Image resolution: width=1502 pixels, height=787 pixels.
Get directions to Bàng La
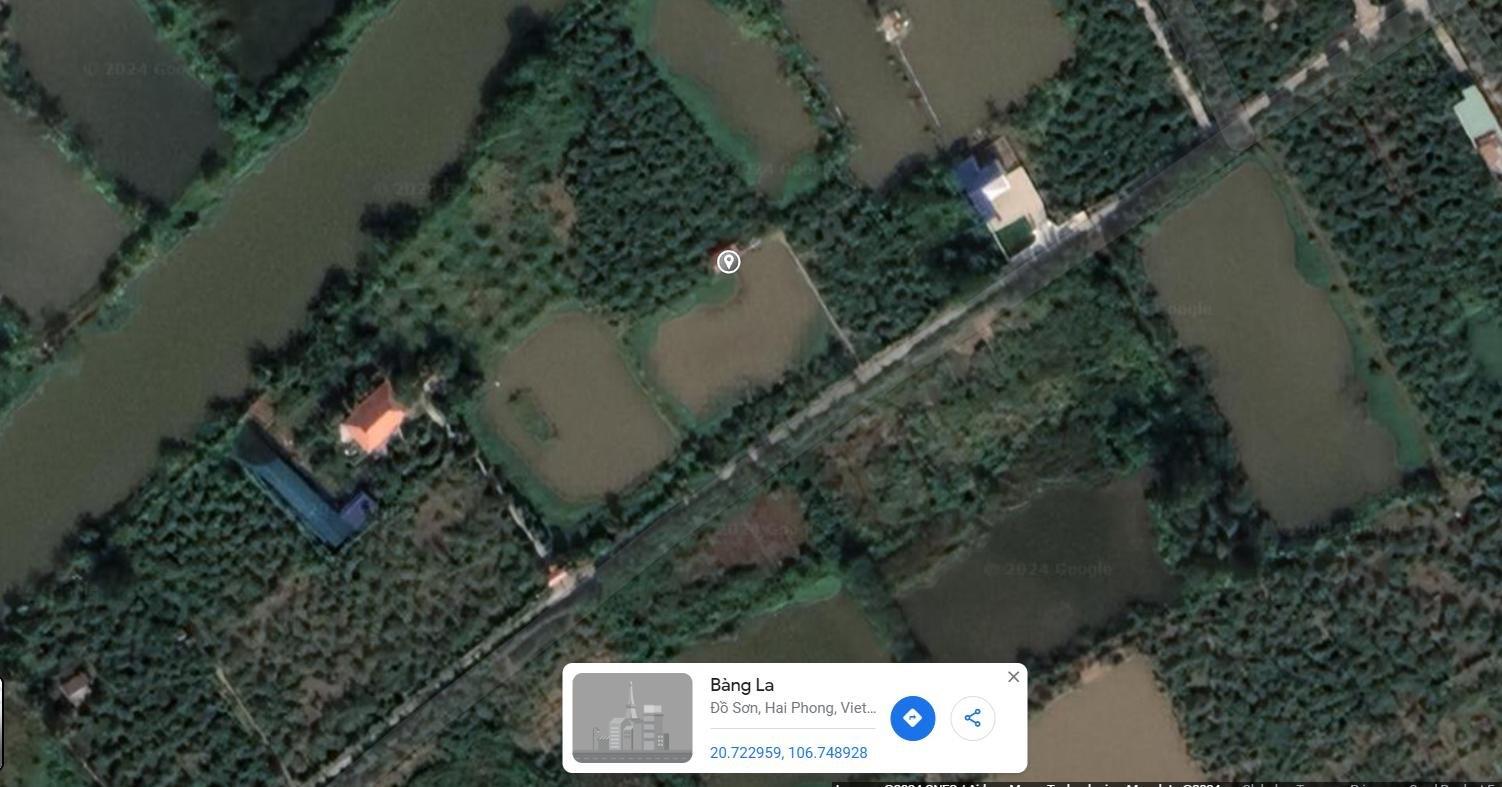[x=912, y=718]
